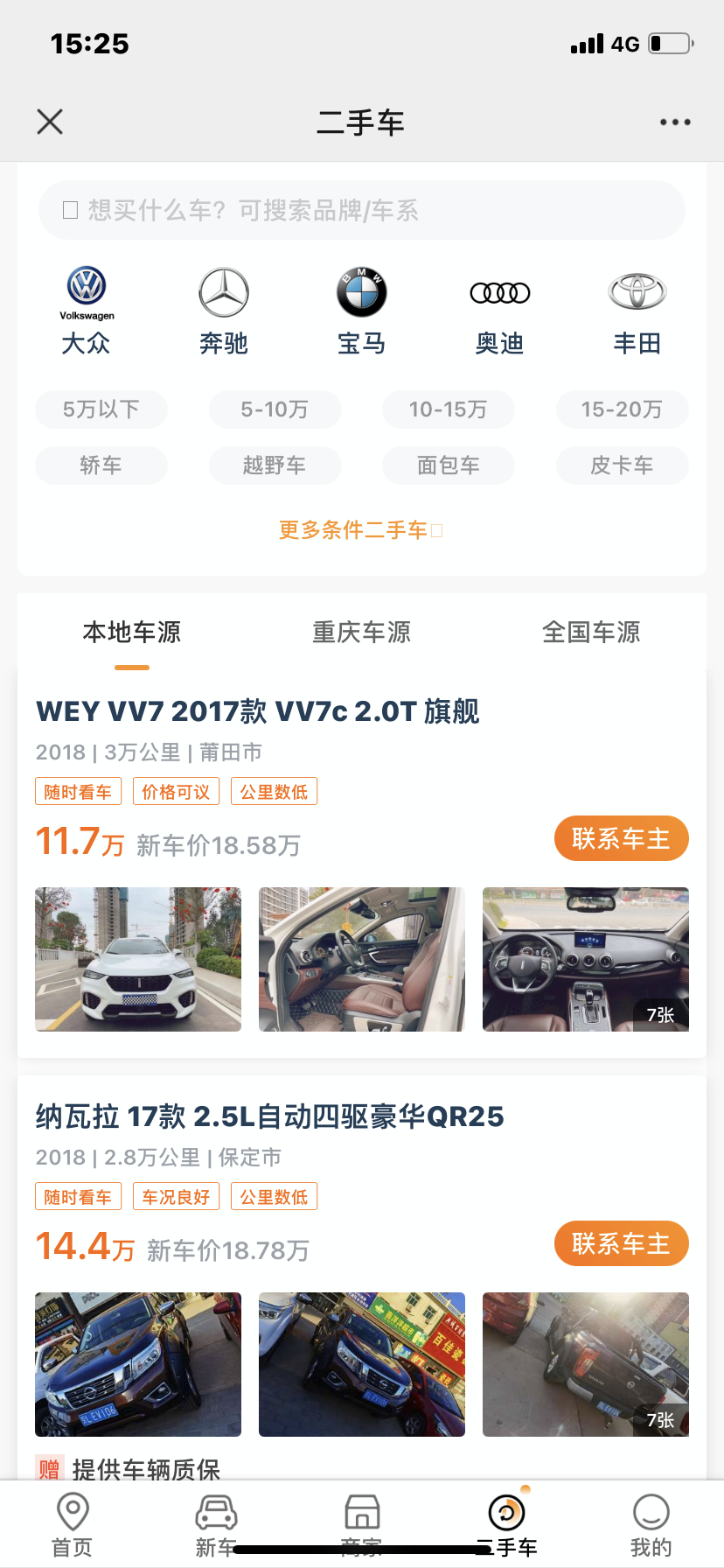Select the 皮卡车 chip
Viewport: 724px width, 1568px height.
[622, 465]
